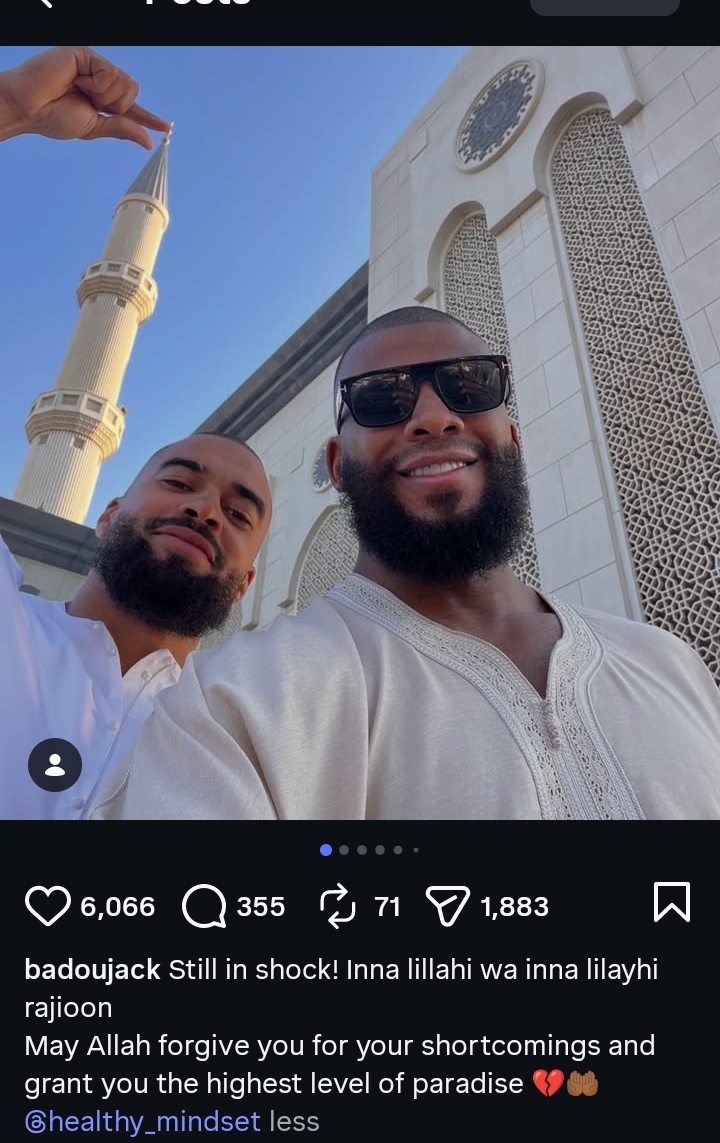The width and height of the screenshot is (720, 1143).
Task: View tagged people on the photo
Action: [55, 765]
